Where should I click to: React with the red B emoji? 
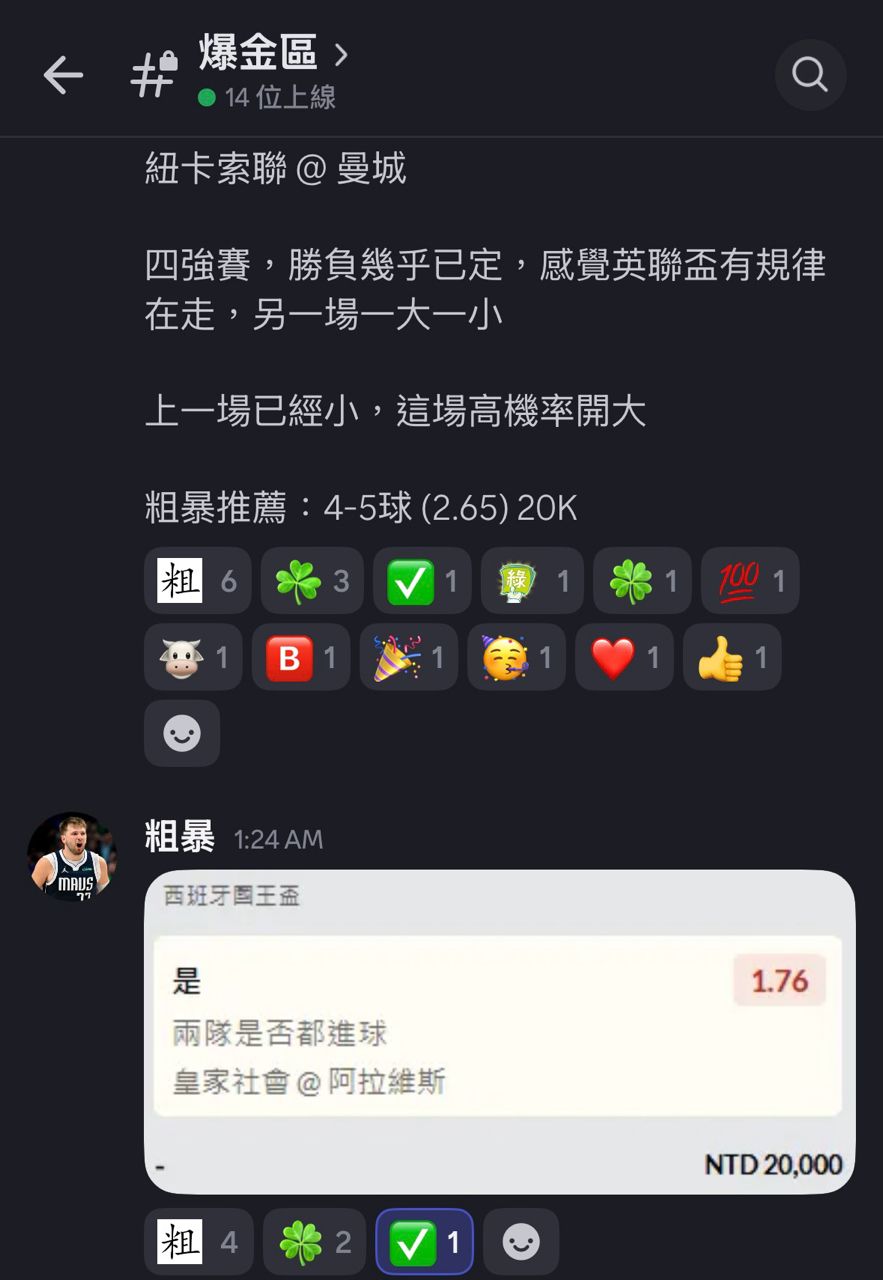coord(300,657)
